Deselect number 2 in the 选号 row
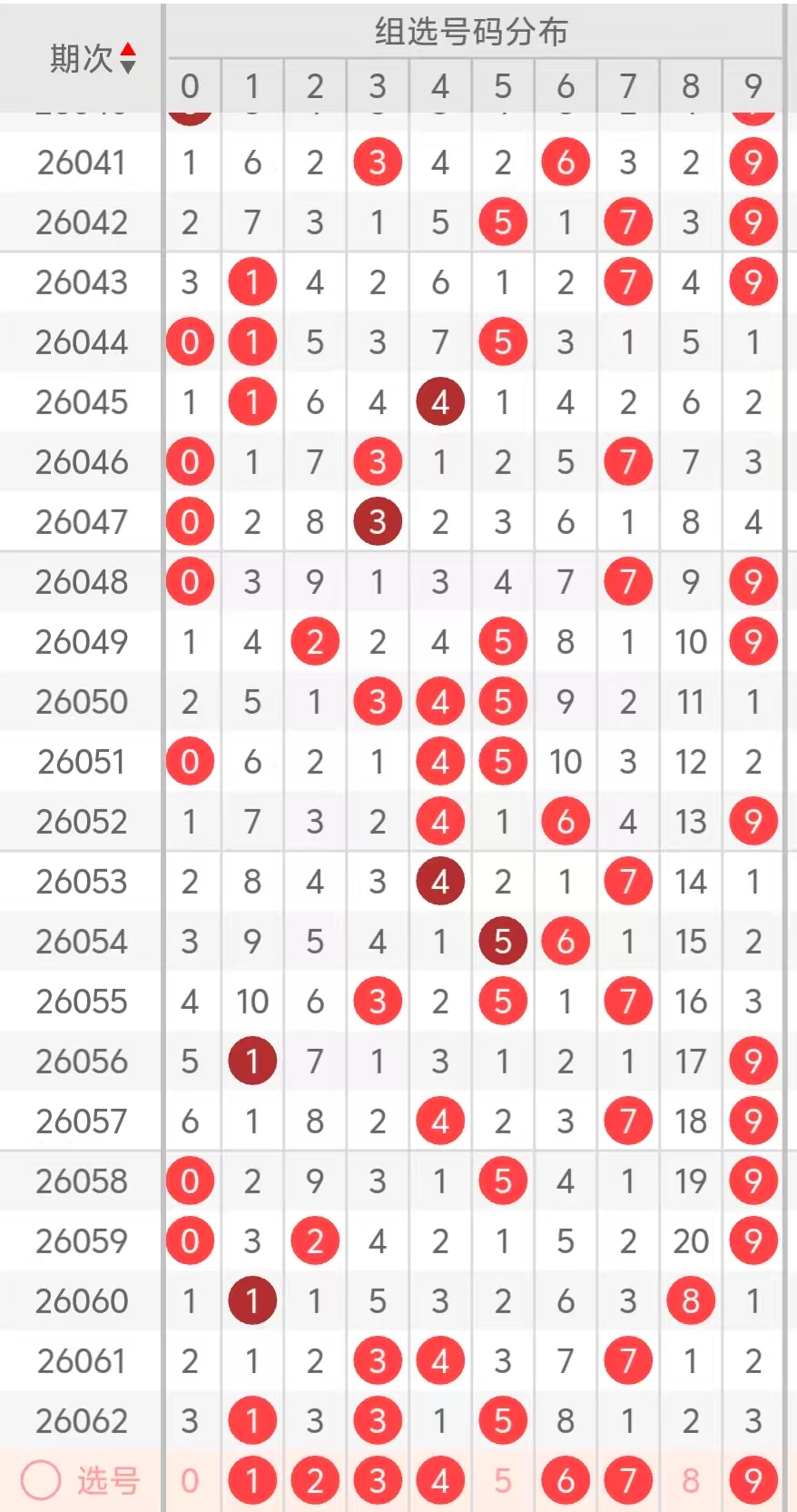The width and height of the screenshot is (797, 1512). (x=315, y=1480)
